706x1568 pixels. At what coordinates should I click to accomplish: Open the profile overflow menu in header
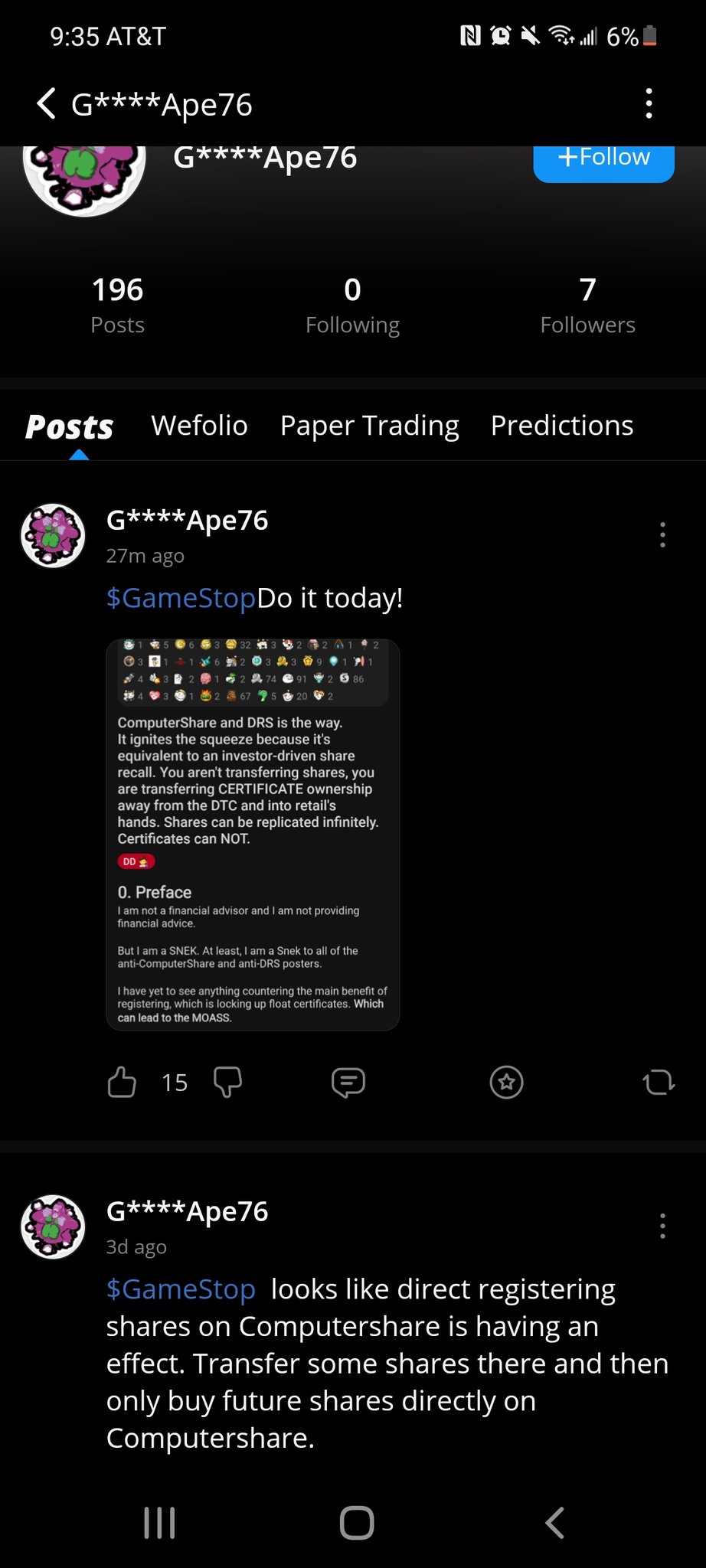point(649,103)
